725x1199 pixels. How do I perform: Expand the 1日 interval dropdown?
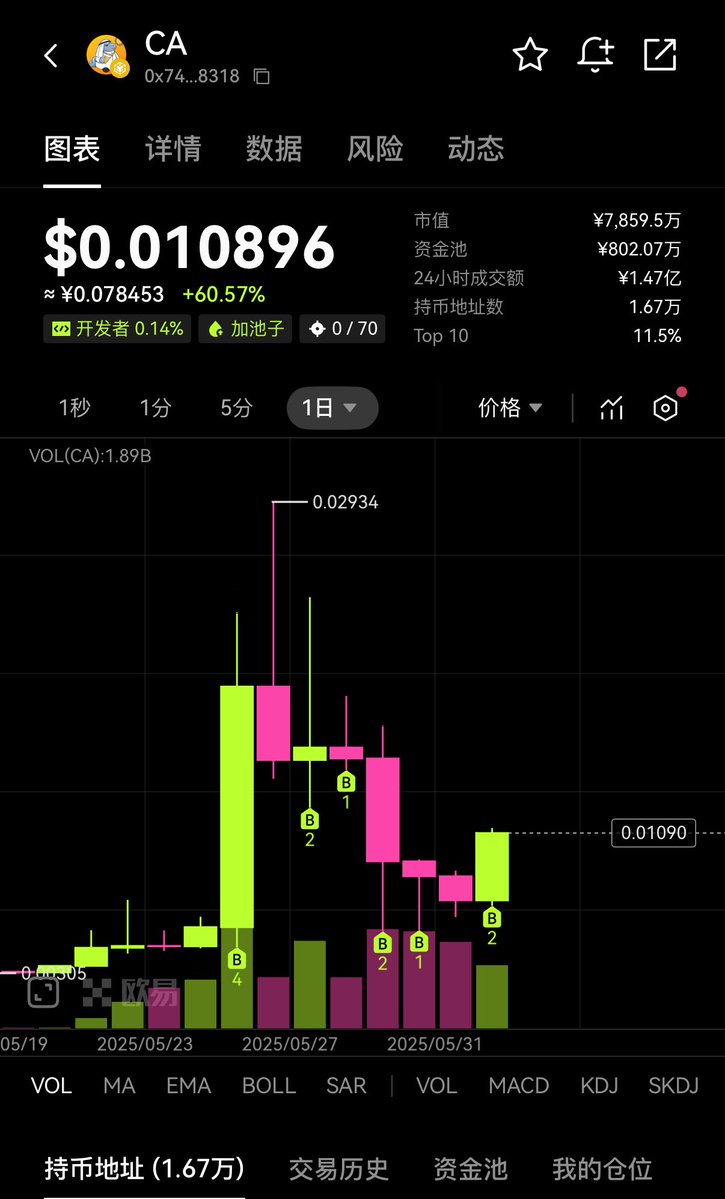point(332,408)
